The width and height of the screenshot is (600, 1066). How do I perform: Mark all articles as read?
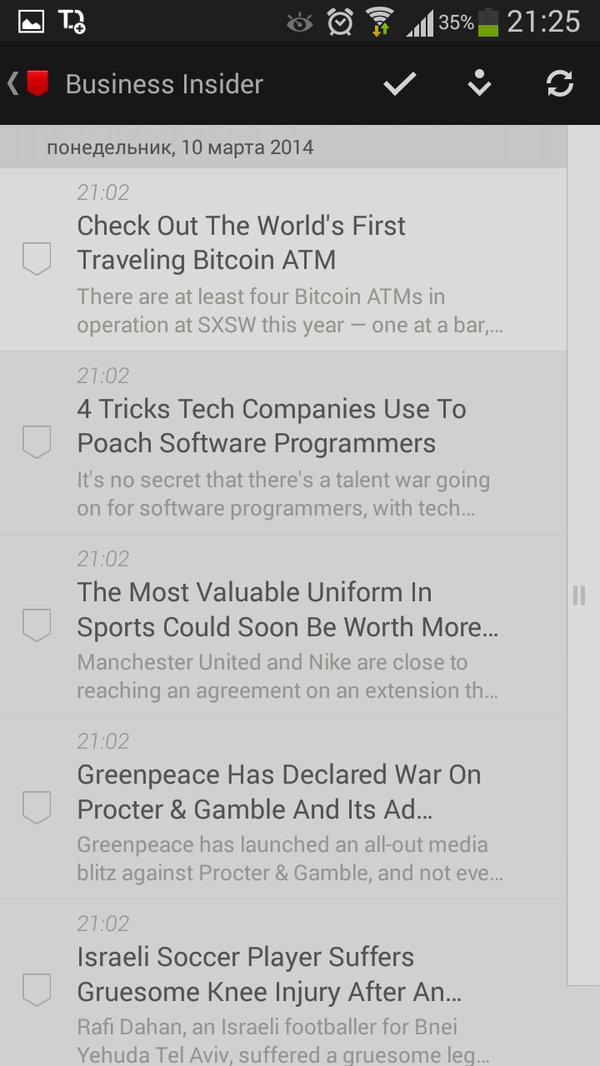[x=399, y=84]
